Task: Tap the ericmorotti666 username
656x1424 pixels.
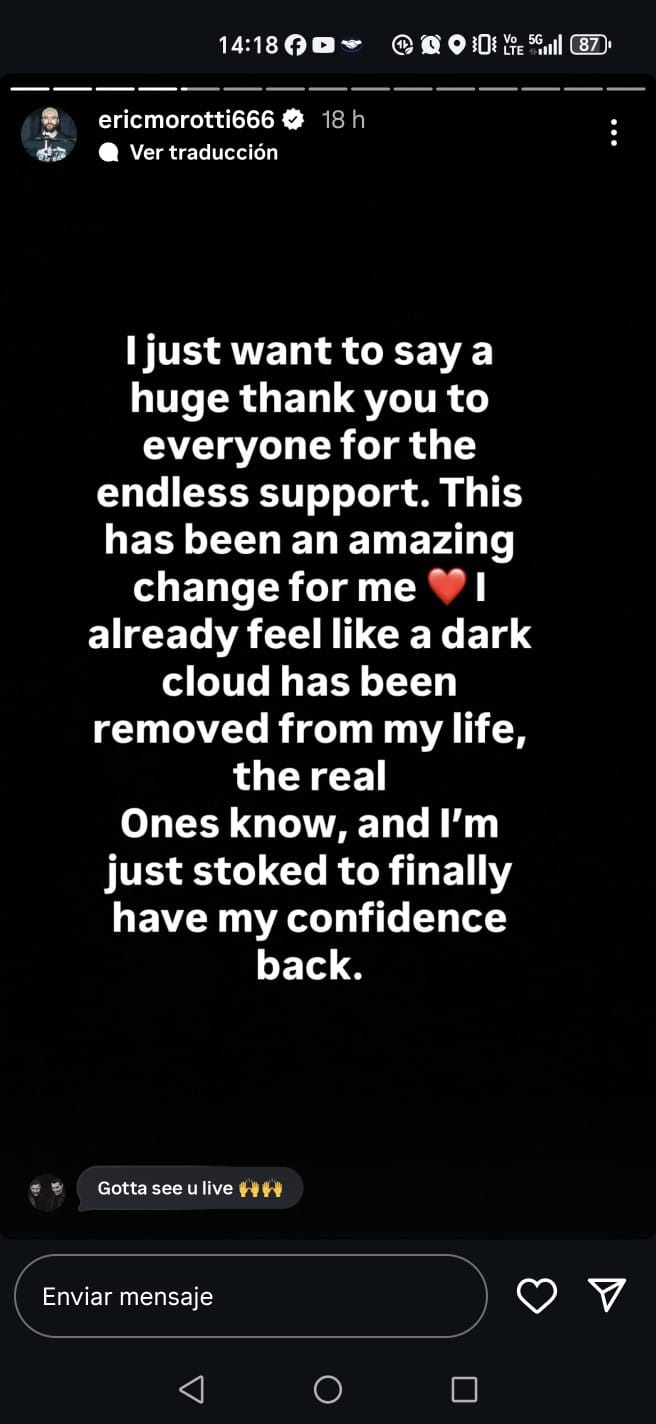Action: [x=186, y=120]
